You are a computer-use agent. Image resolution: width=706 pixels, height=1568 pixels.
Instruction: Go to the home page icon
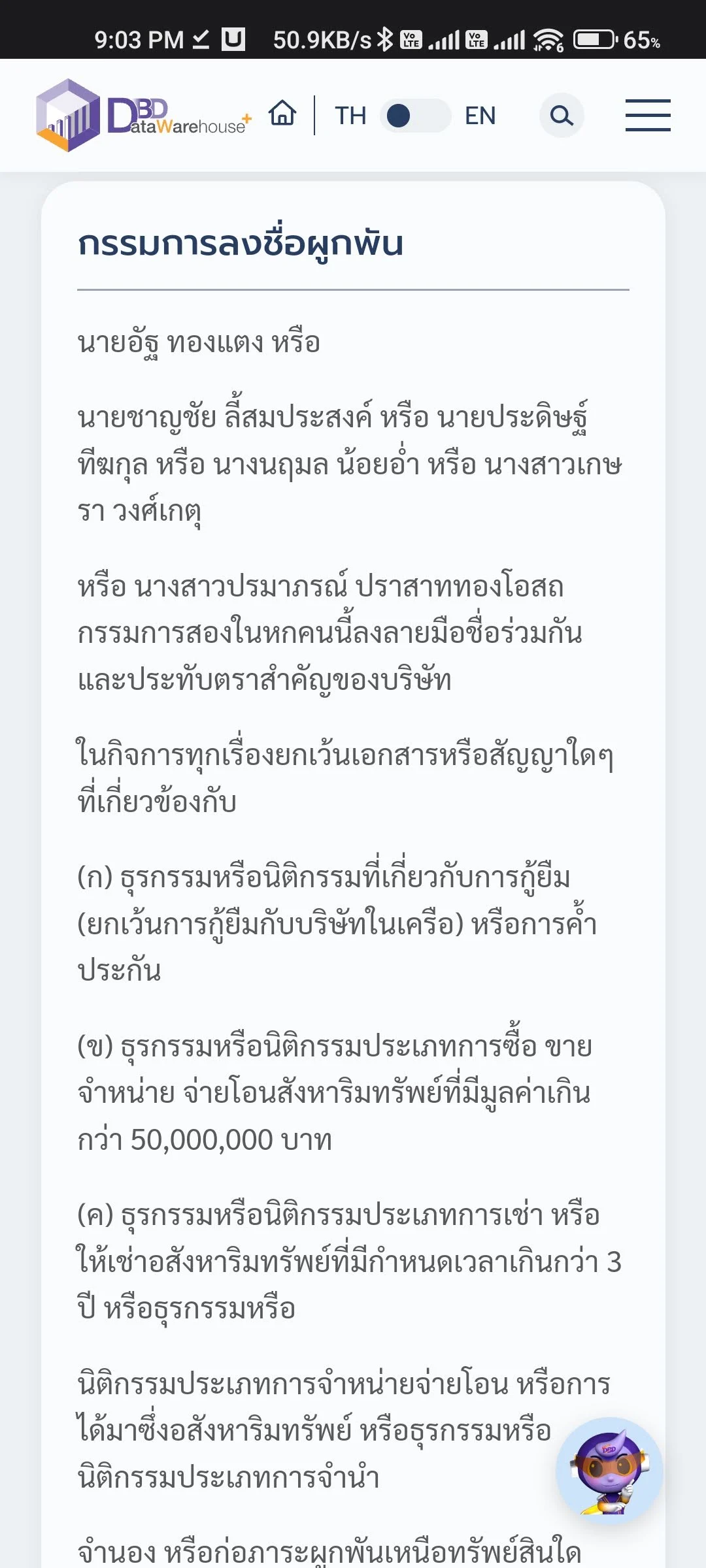click(x=282, y=113)
